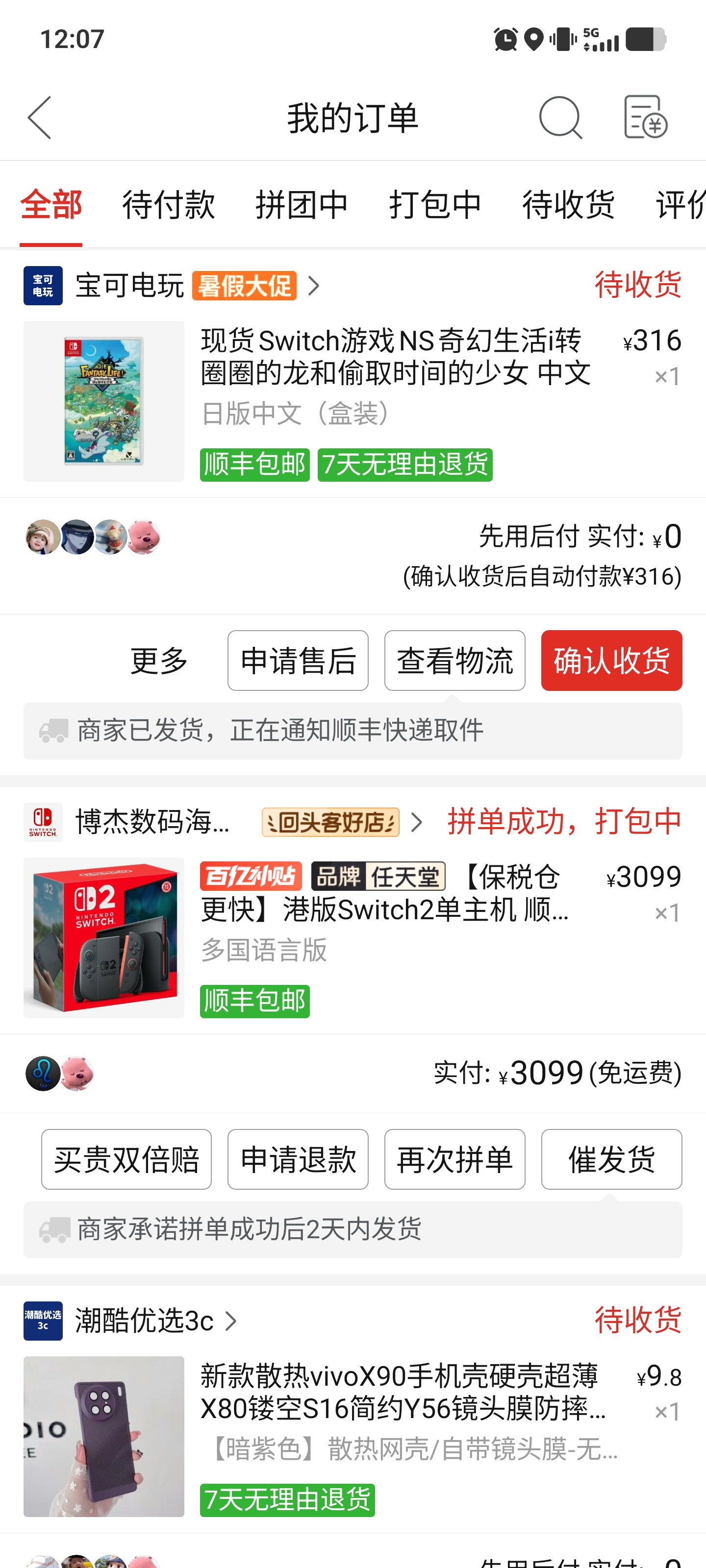Switch to the 打包中 tab
Viewport: 706px width, 1568px height.
click(x=435, y=204)
